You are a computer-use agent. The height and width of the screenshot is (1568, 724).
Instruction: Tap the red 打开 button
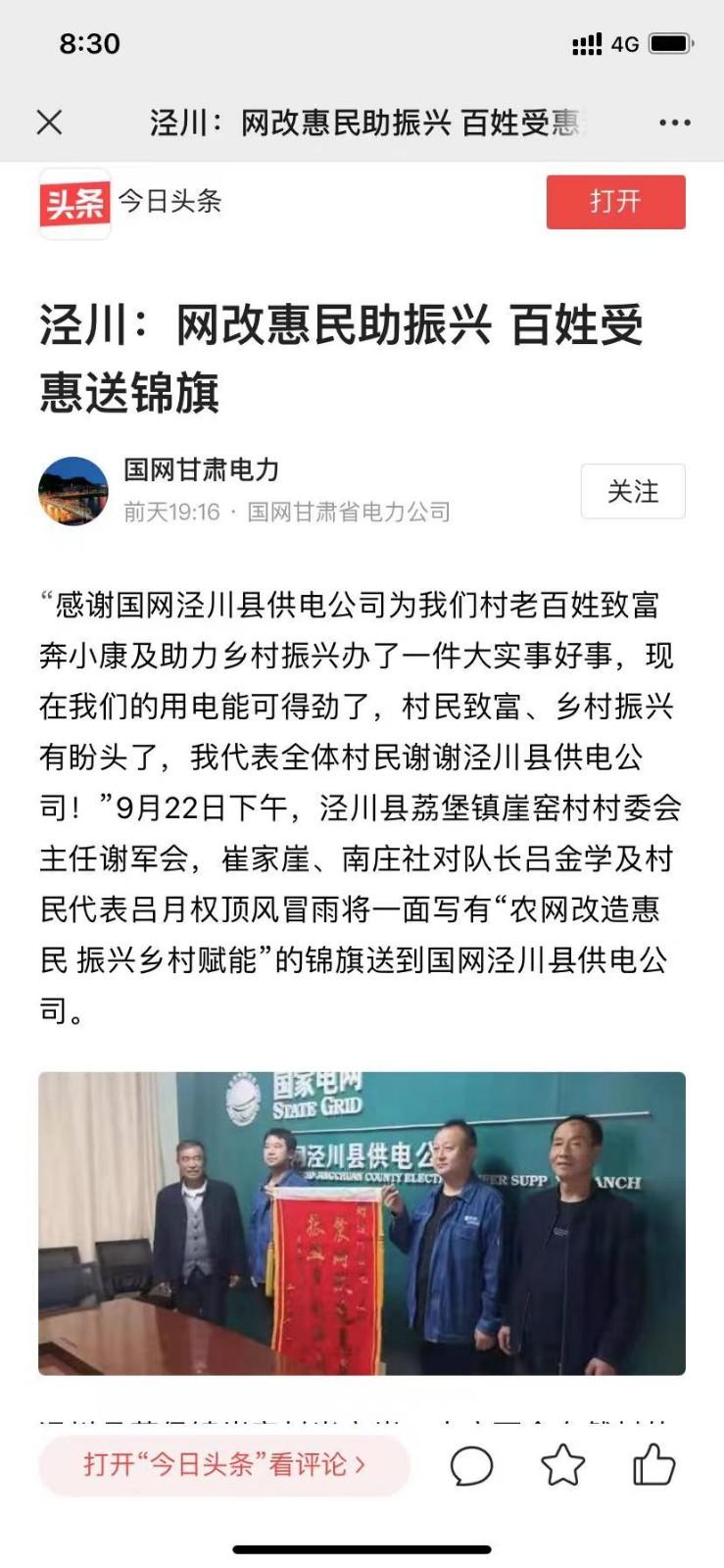(615, 202)
